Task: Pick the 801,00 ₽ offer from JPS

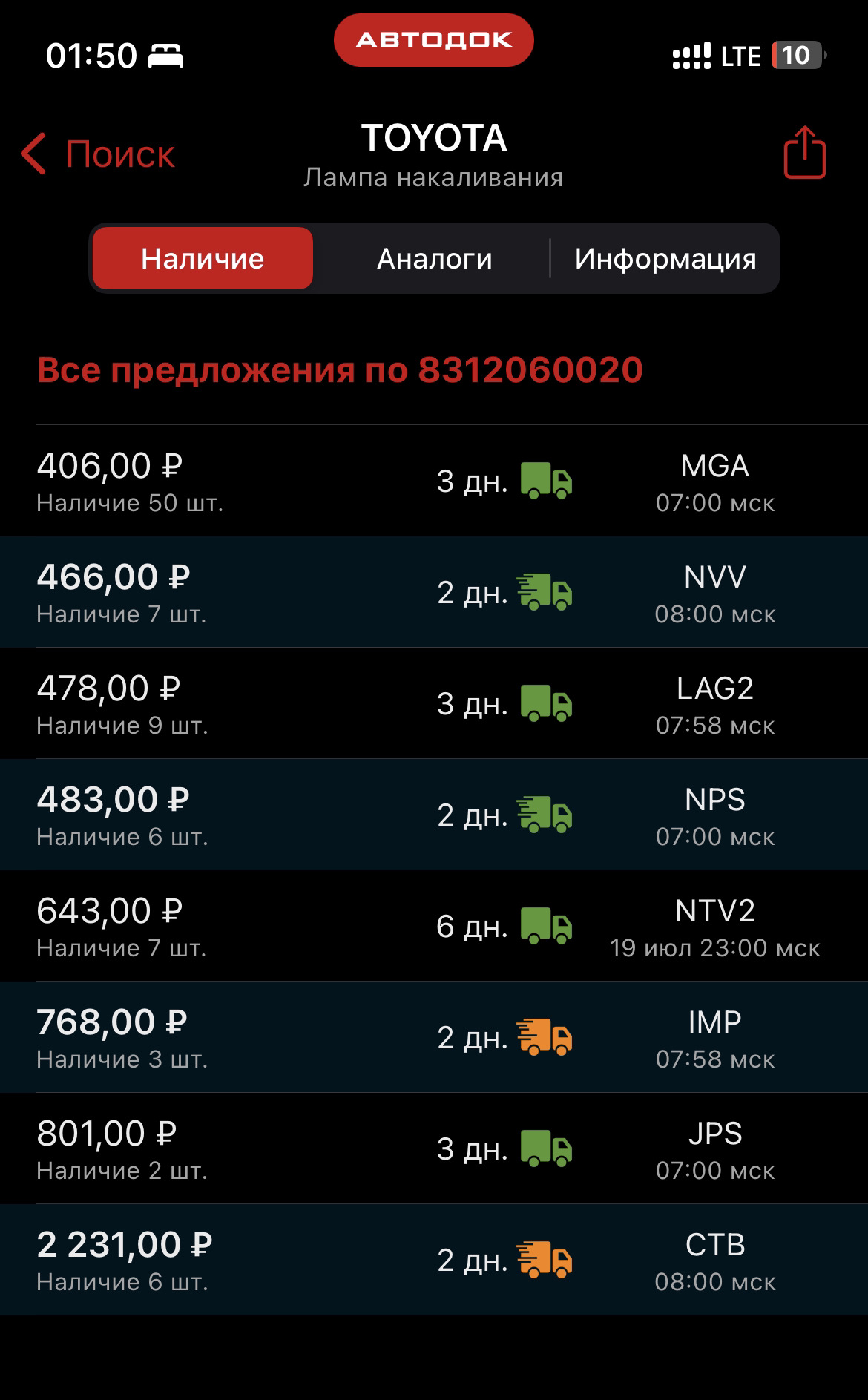Action: point(434,1148)
